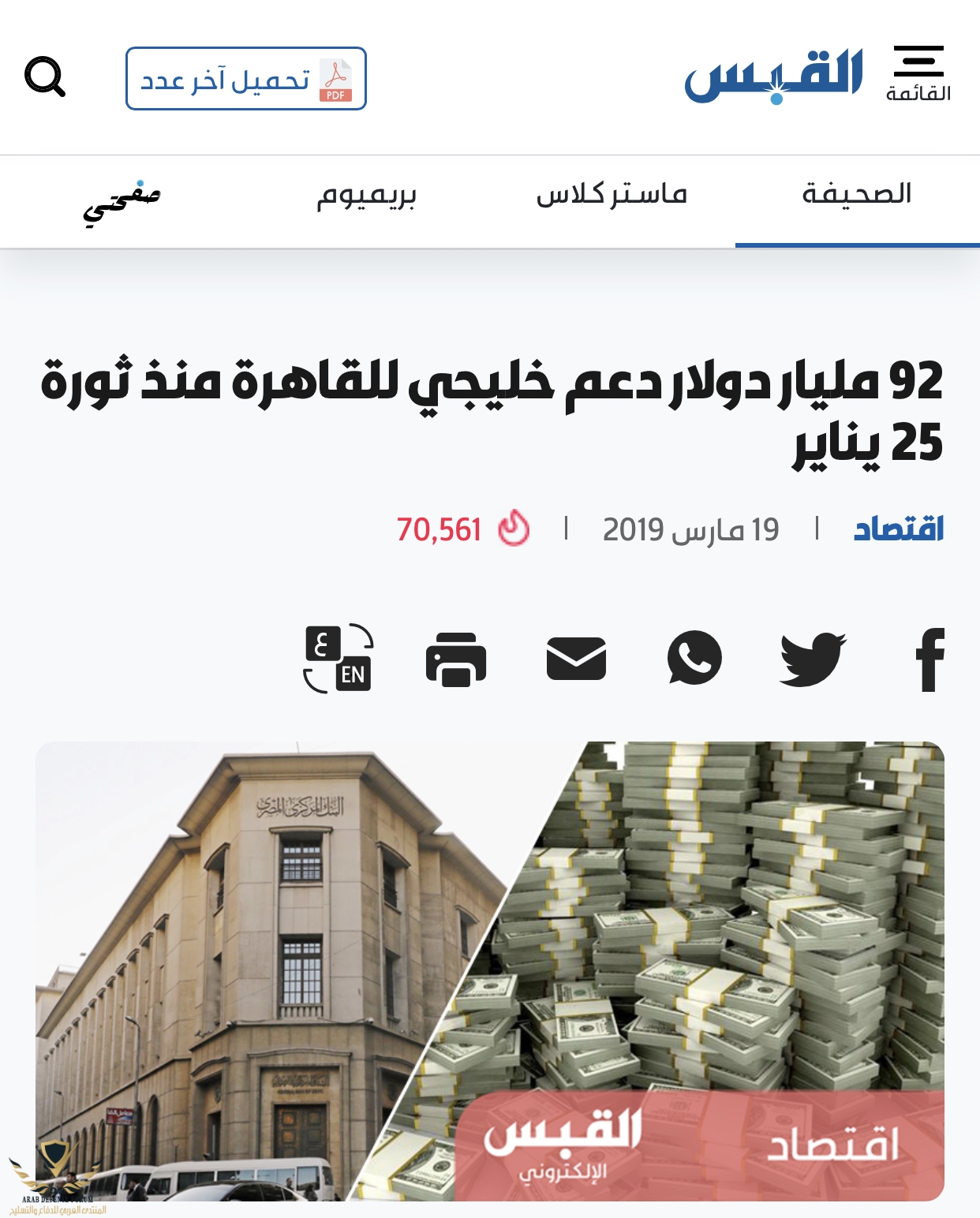
Task: Translate the article to English
Action: coord(339,659)
